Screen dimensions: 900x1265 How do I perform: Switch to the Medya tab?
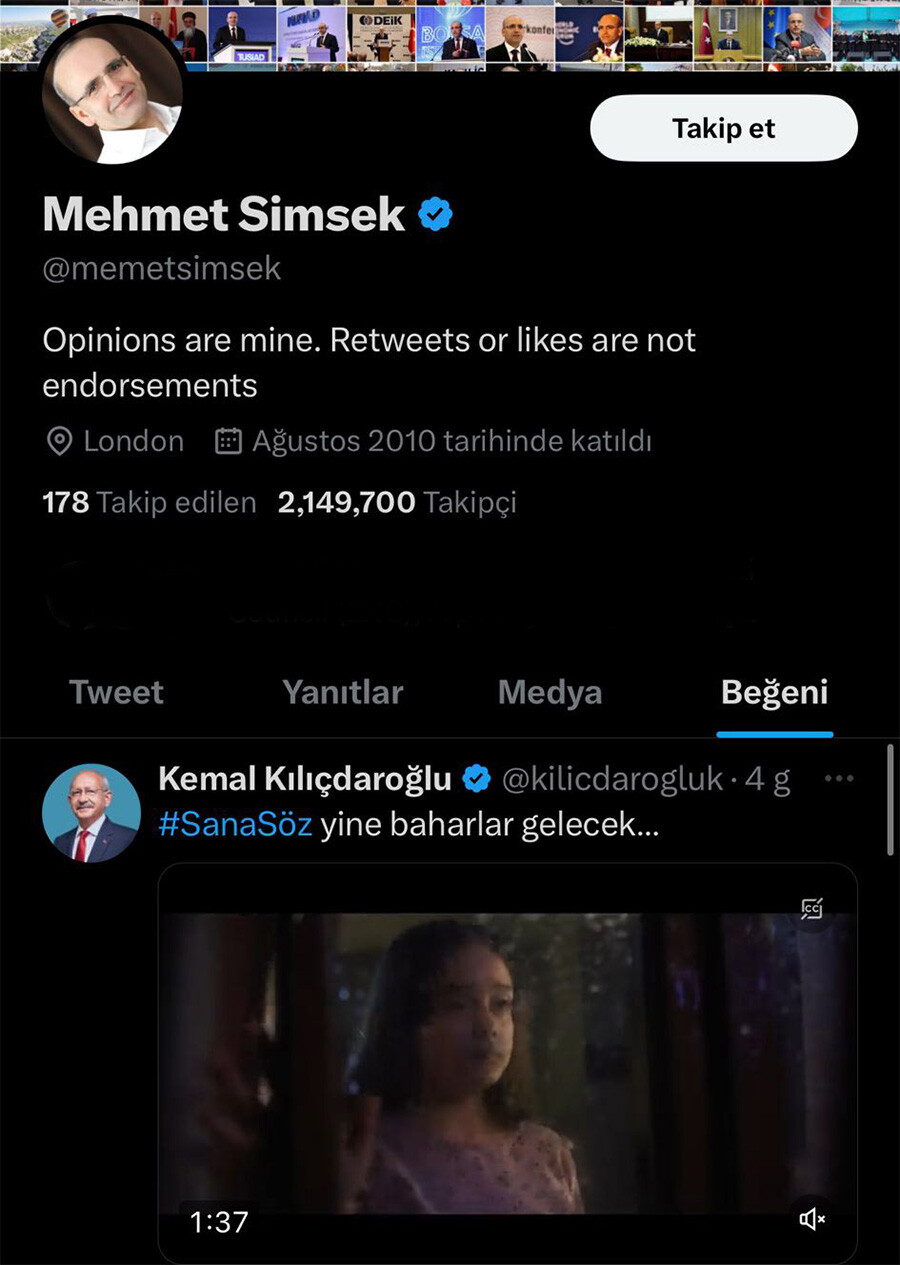[550, 692]
